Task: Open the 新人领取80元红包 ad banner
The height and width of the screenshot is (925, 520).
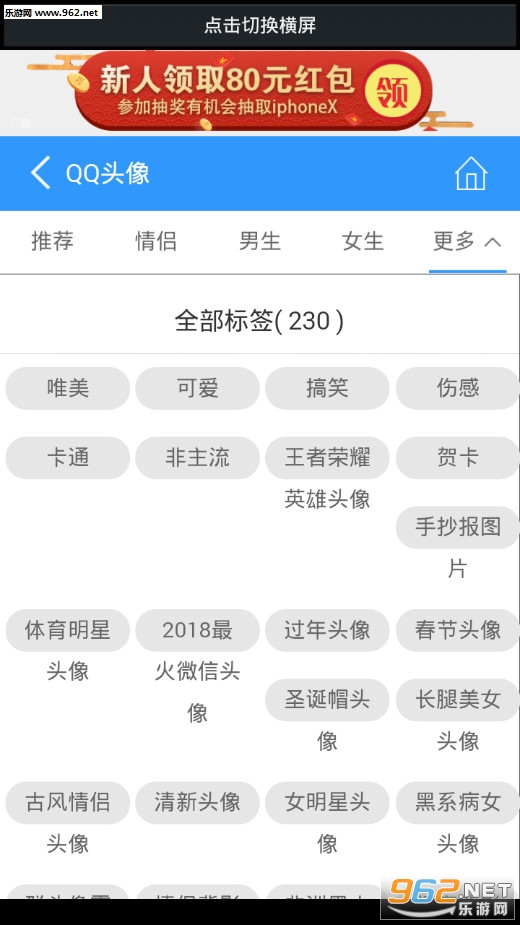Action: click(x=254, y=90)
